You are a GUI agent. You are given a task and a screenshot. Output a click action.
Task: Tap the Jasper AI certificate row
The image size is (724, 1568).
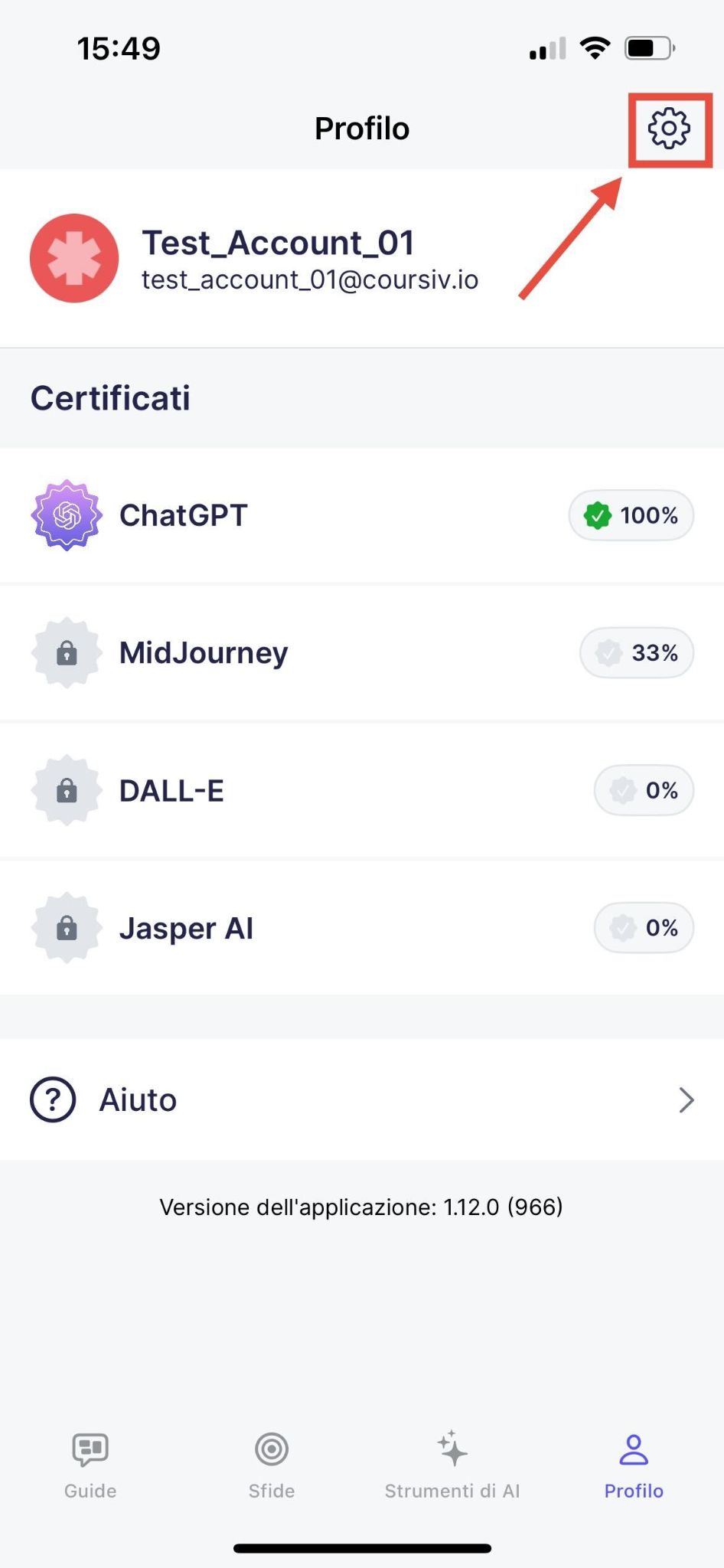[x=362, y=928]
